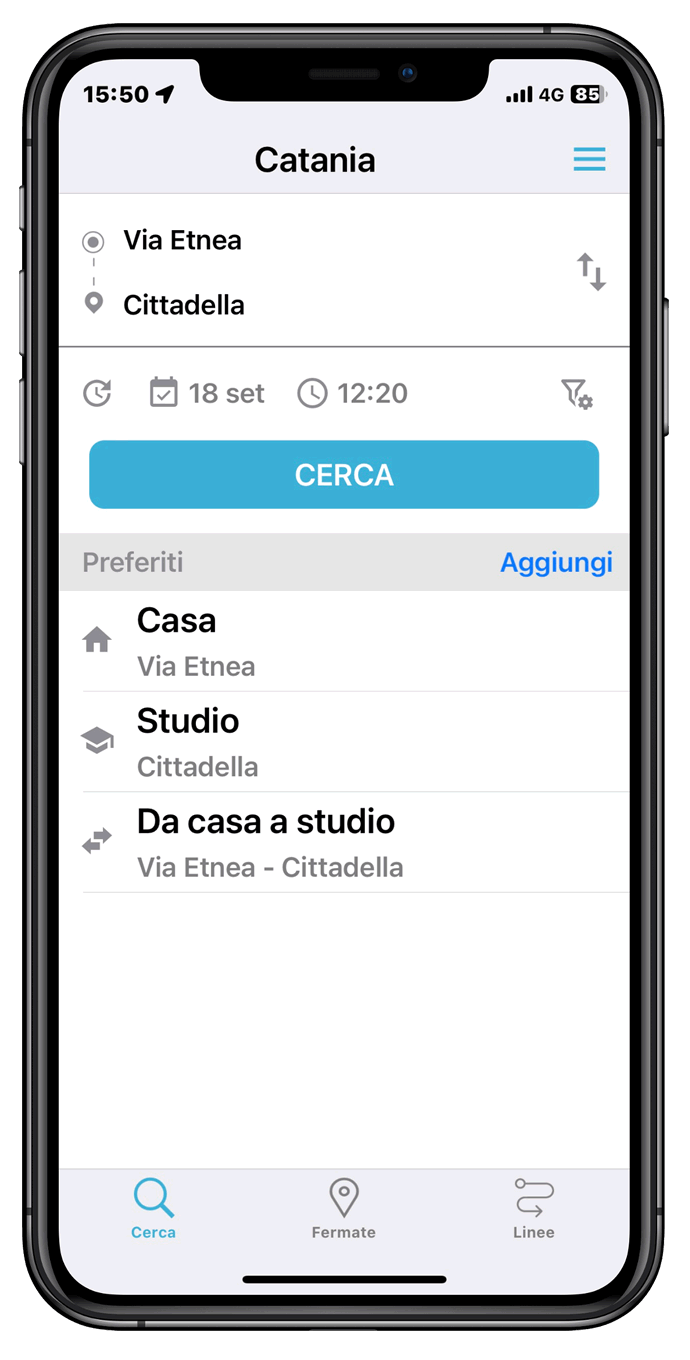Change the time 12:20
The image size is (690, 1360).
click(353, 394)
